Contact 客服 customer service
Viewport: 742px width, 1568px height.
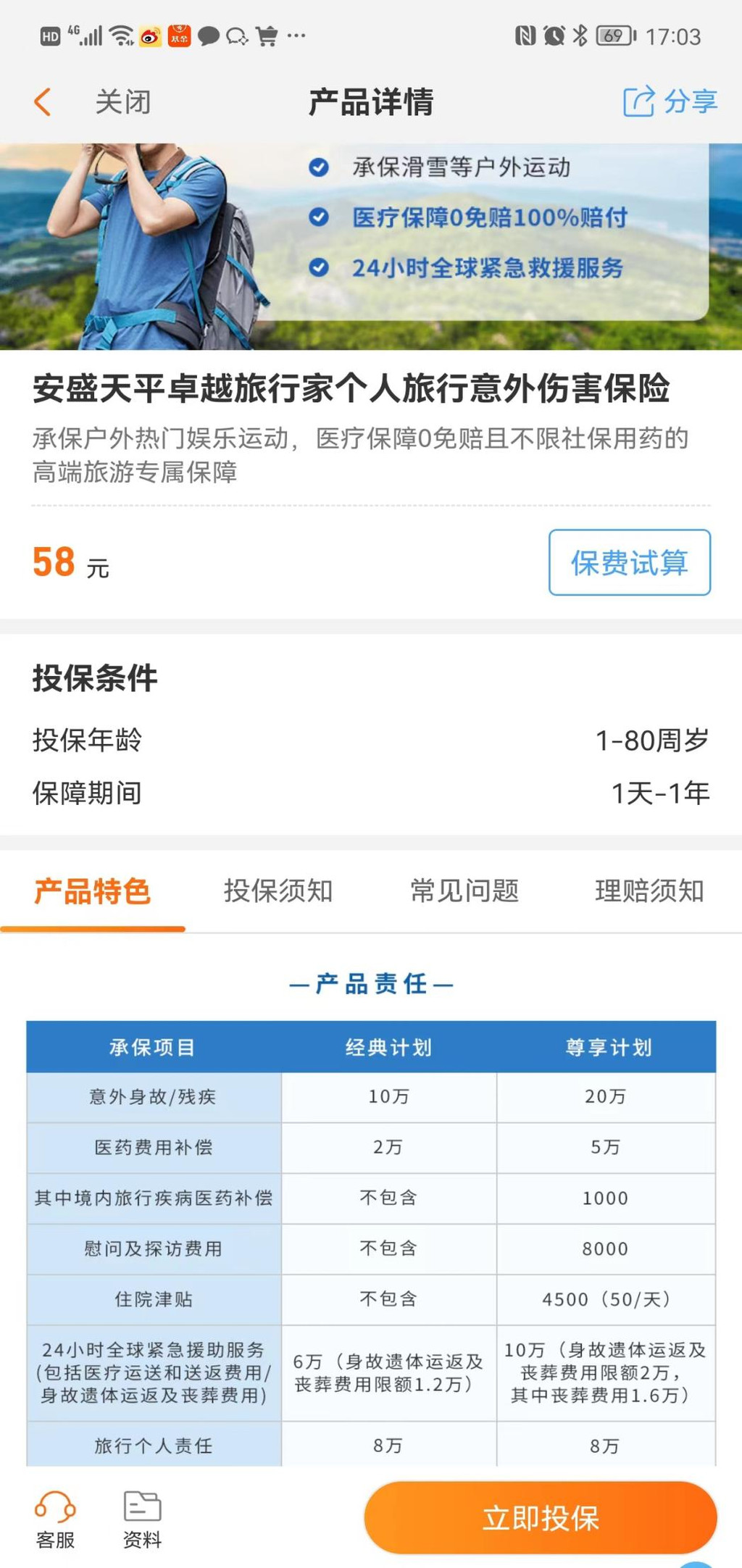click(x=55, y=1519)
